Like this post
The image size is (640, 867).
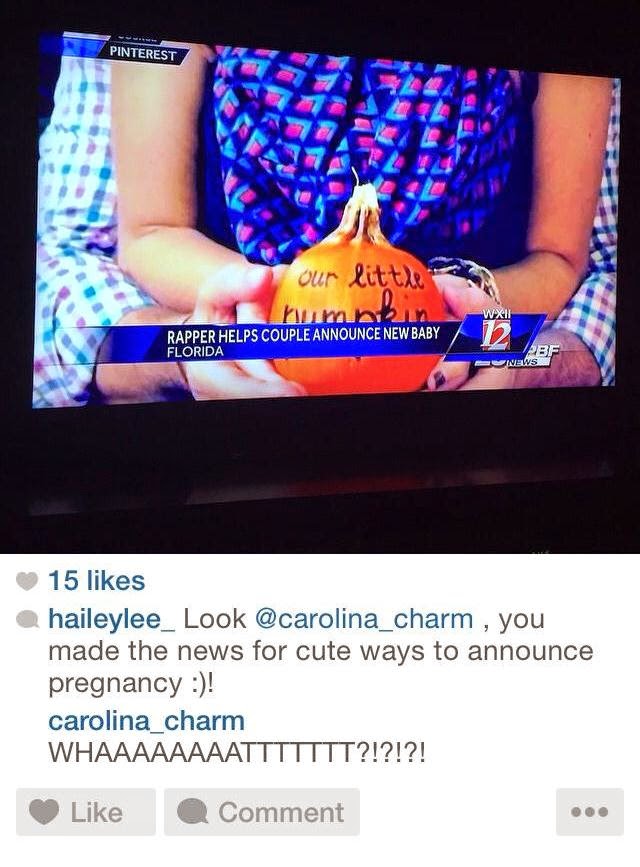[x=85, y=812]
